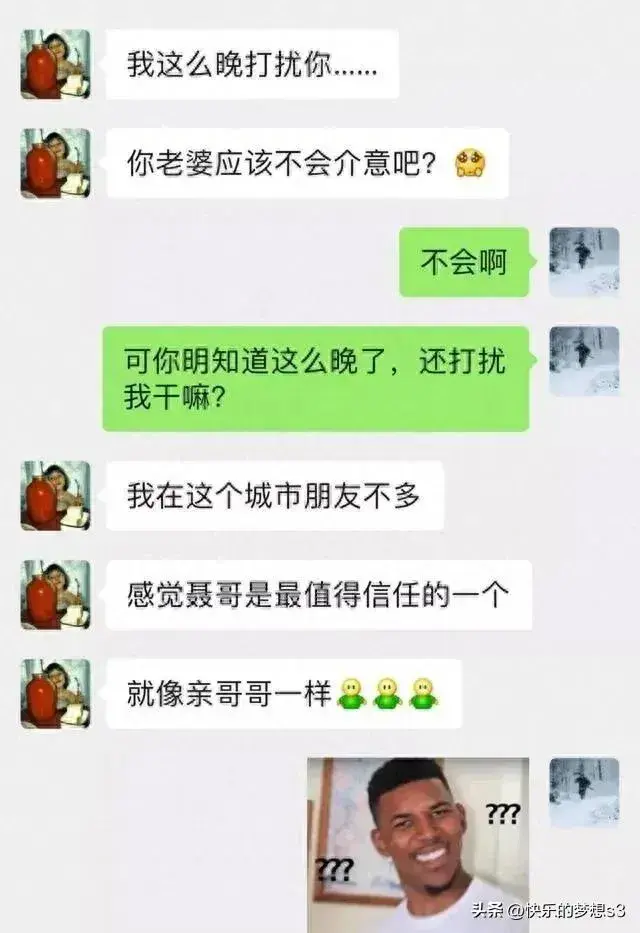Tap the avatar beside "我这么晚打扰你......"
Image resolution: width=640 pixels, height=933 pixels.
click(x=55, y=64)
